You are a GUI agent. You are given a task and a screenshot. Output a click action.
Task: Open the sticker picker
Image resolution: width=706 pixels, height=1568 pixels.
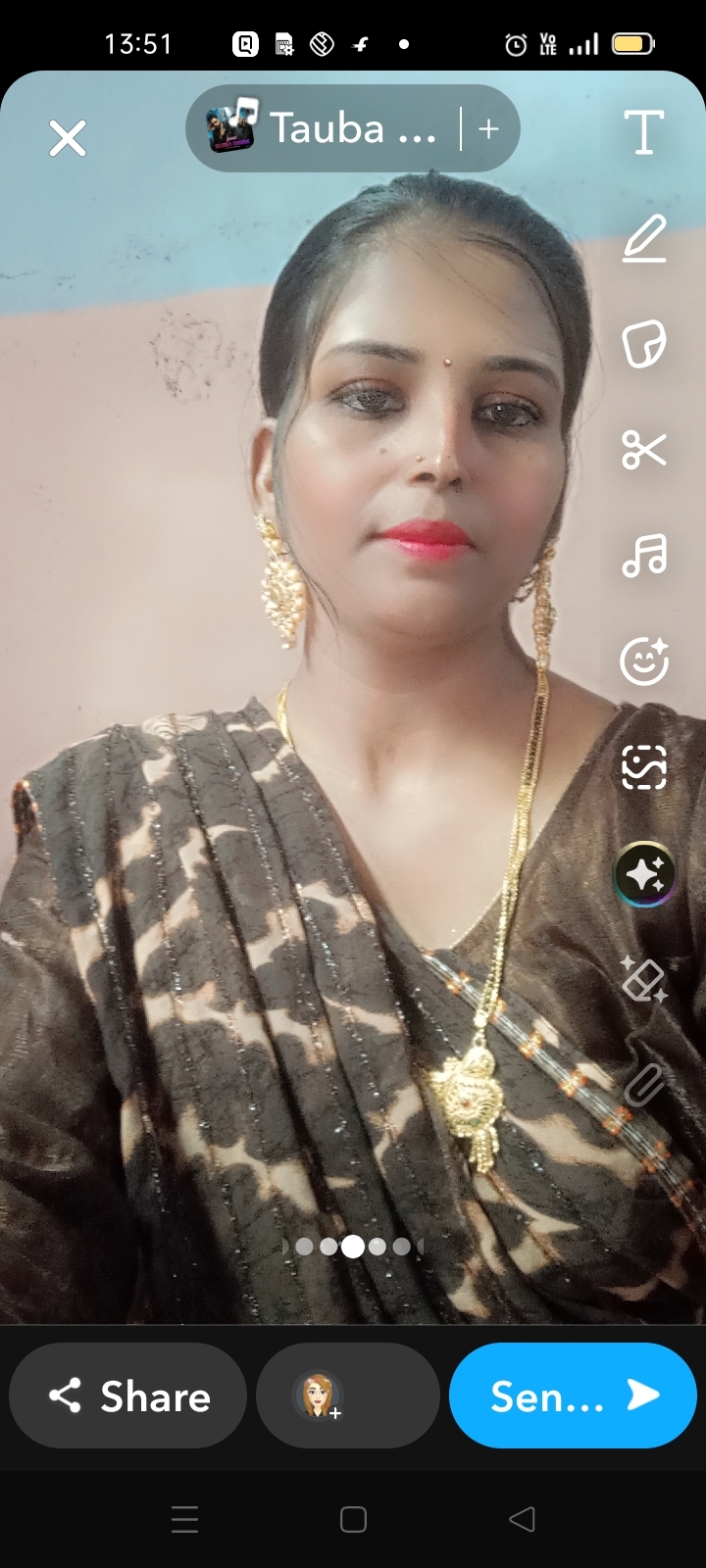(x=644, y=344)
